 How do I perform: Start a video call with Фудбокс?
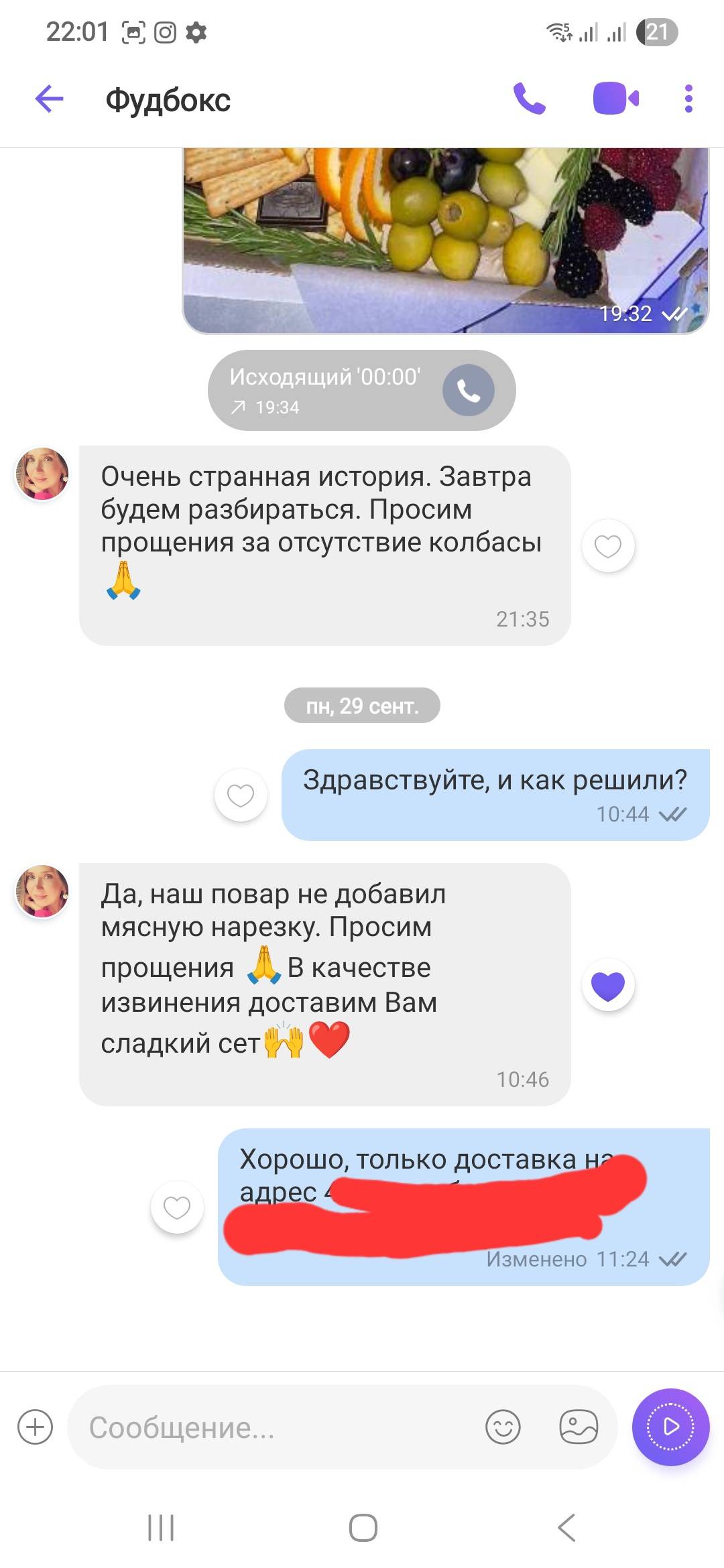click(615, 99)
